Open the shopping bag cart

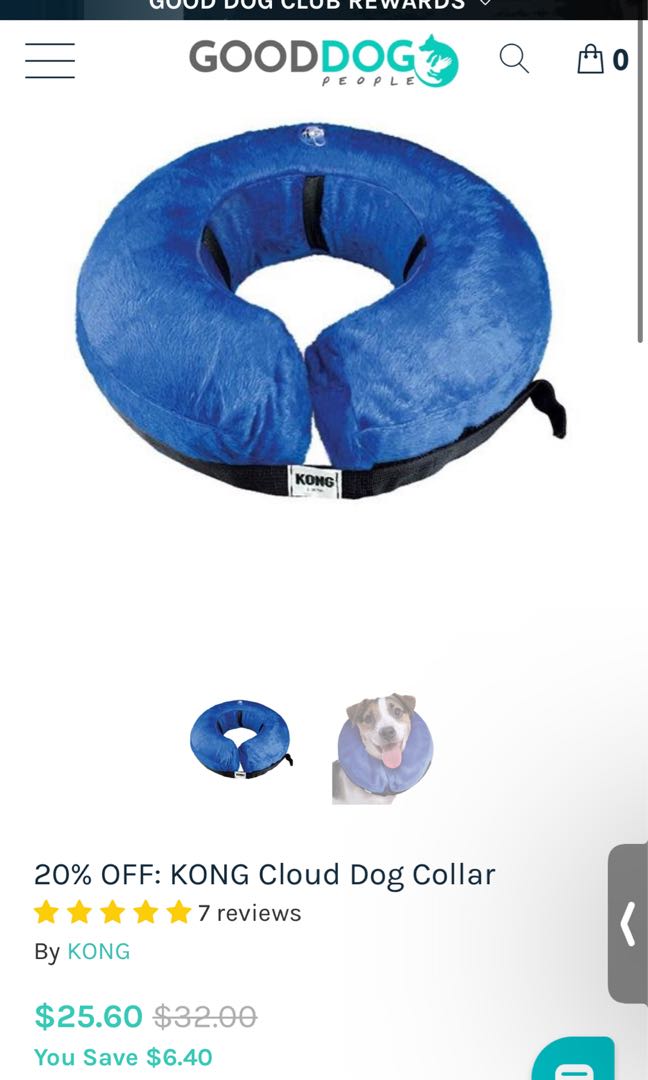coord(603,59)
